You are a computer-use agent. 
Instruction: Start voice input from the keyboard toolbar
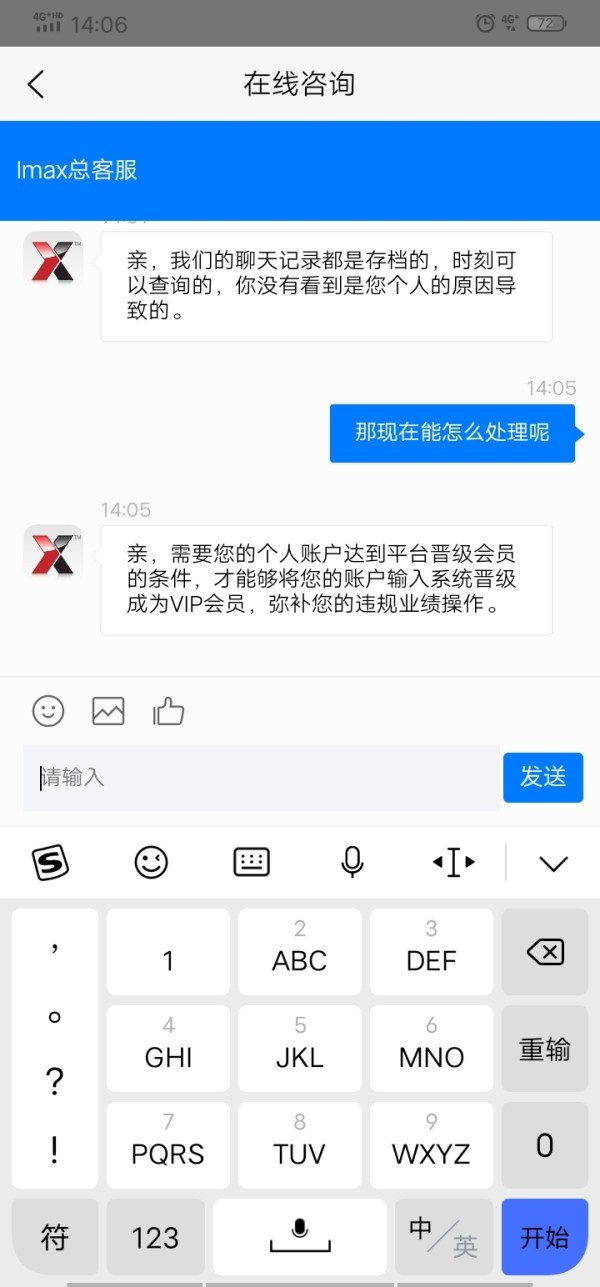tap(352, 862)
